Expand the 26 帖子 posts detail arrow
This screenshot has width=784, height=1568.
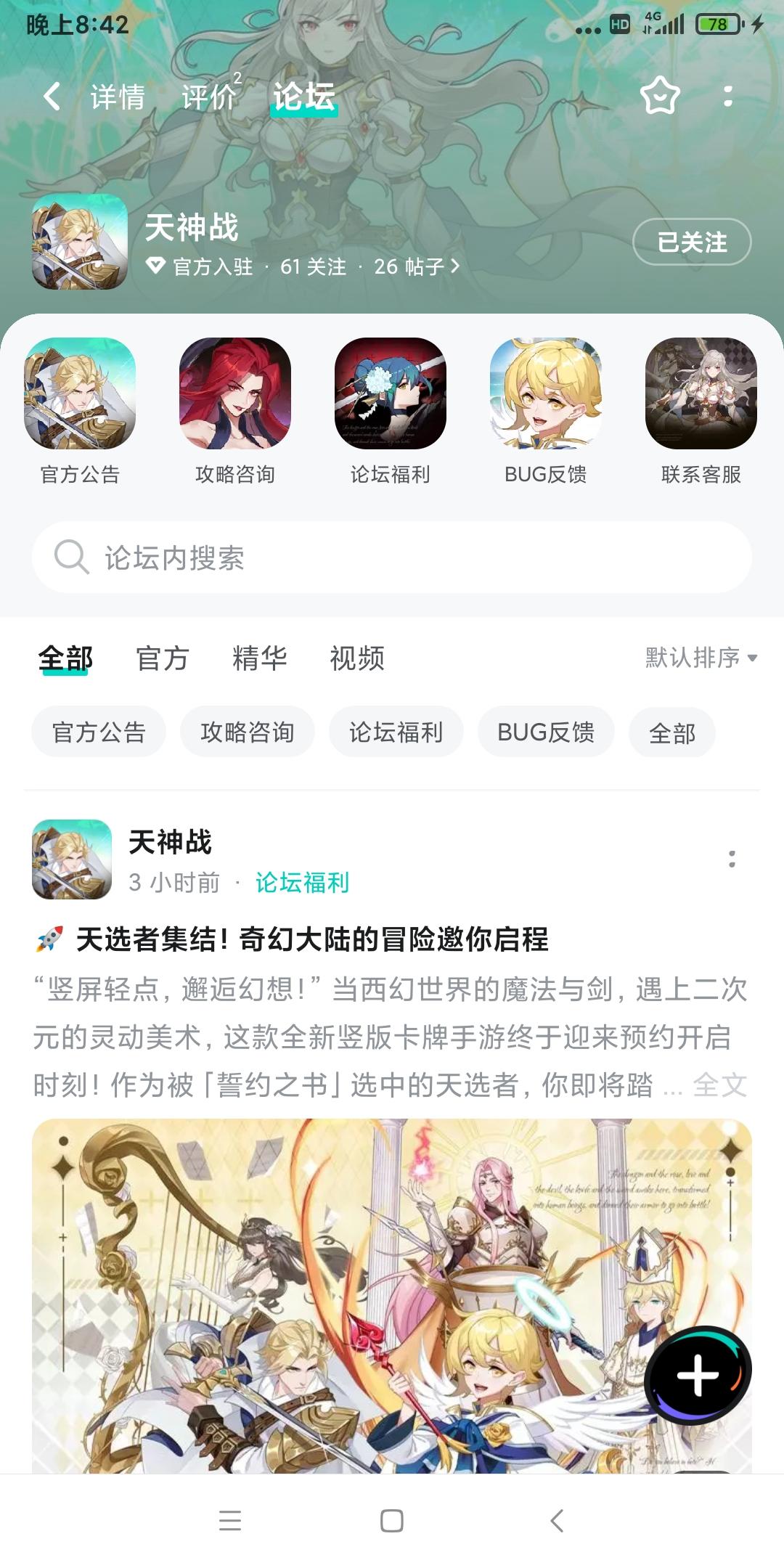click(456, 267)
